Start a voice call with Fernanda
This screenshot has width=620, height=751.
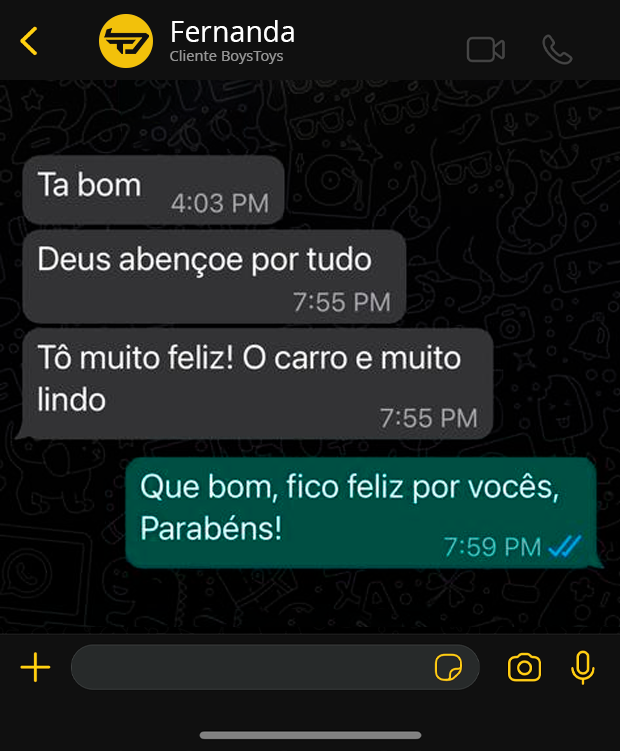tap(556, 49)
